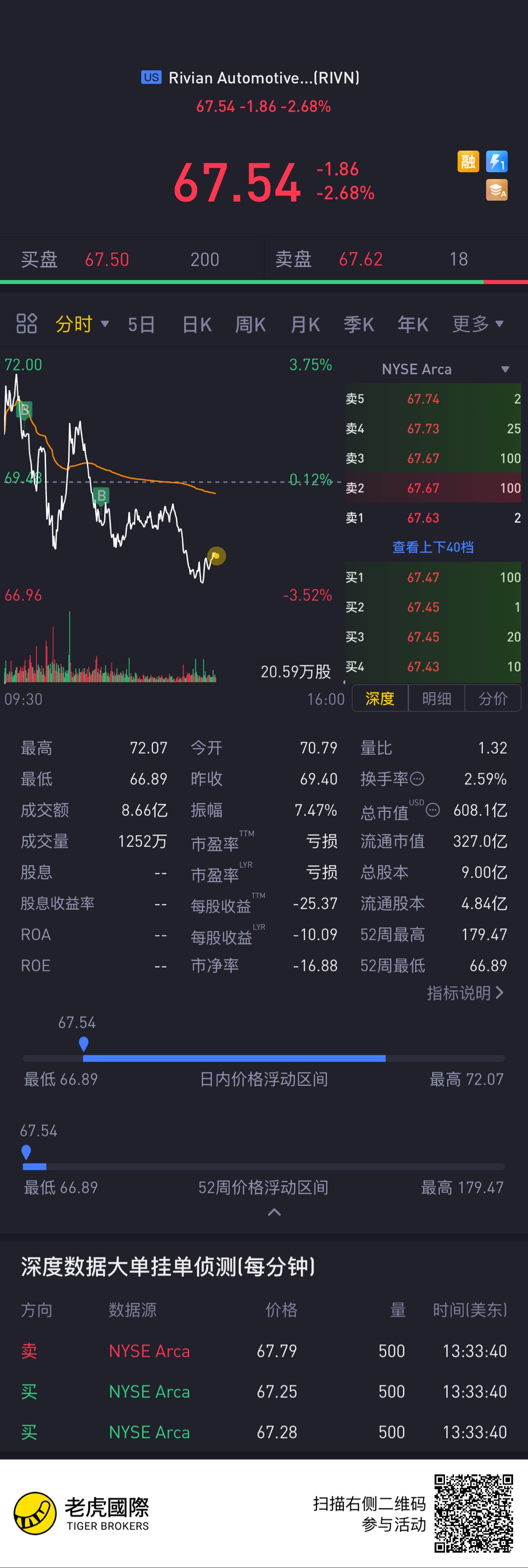
Task: Select the 日K chart tab
Action: coord(197,324)
